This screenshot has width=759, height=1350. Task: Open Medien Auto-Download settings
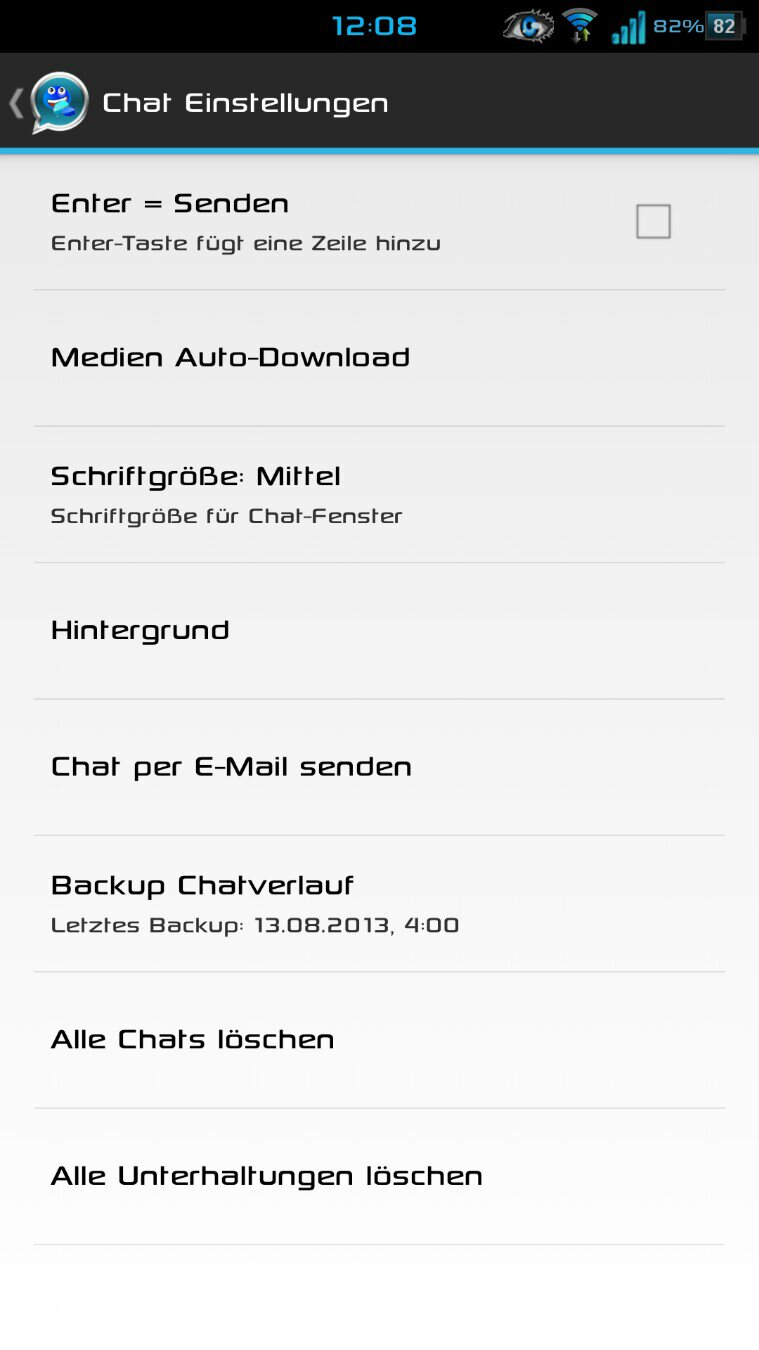[x=379, y=358]
